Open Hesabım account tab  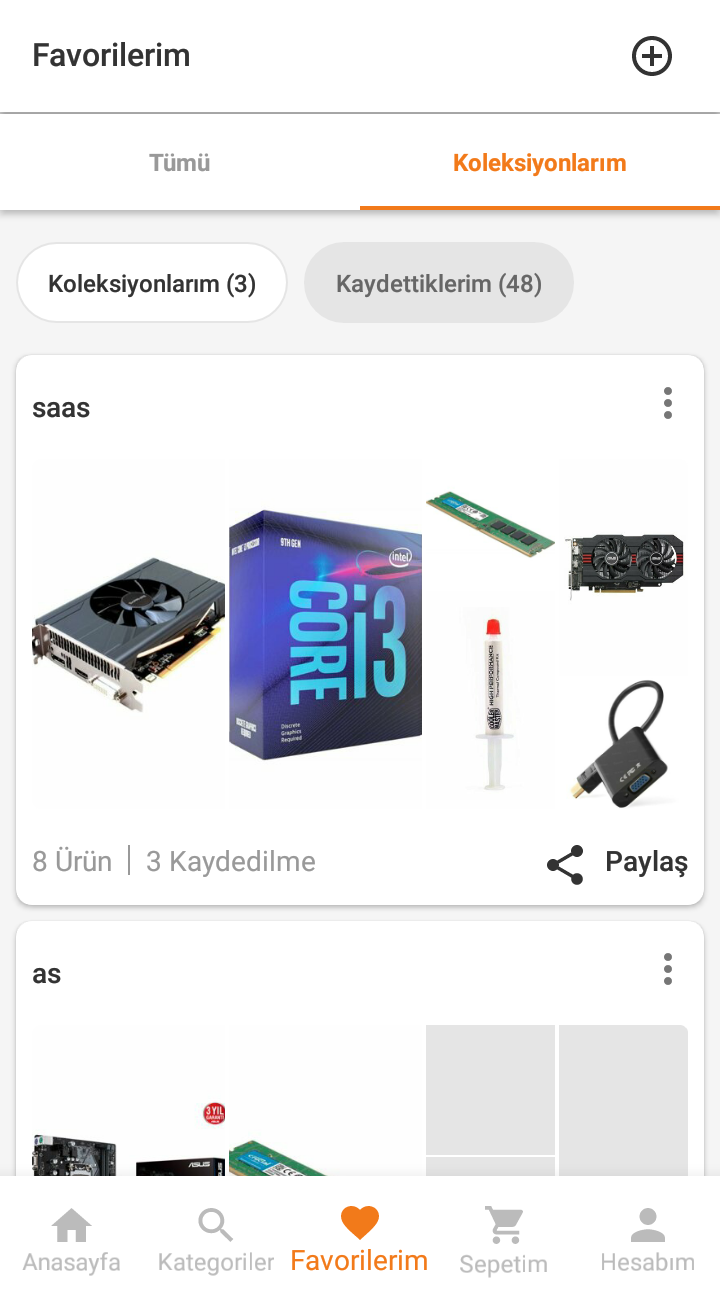[x=647, y=1240]
